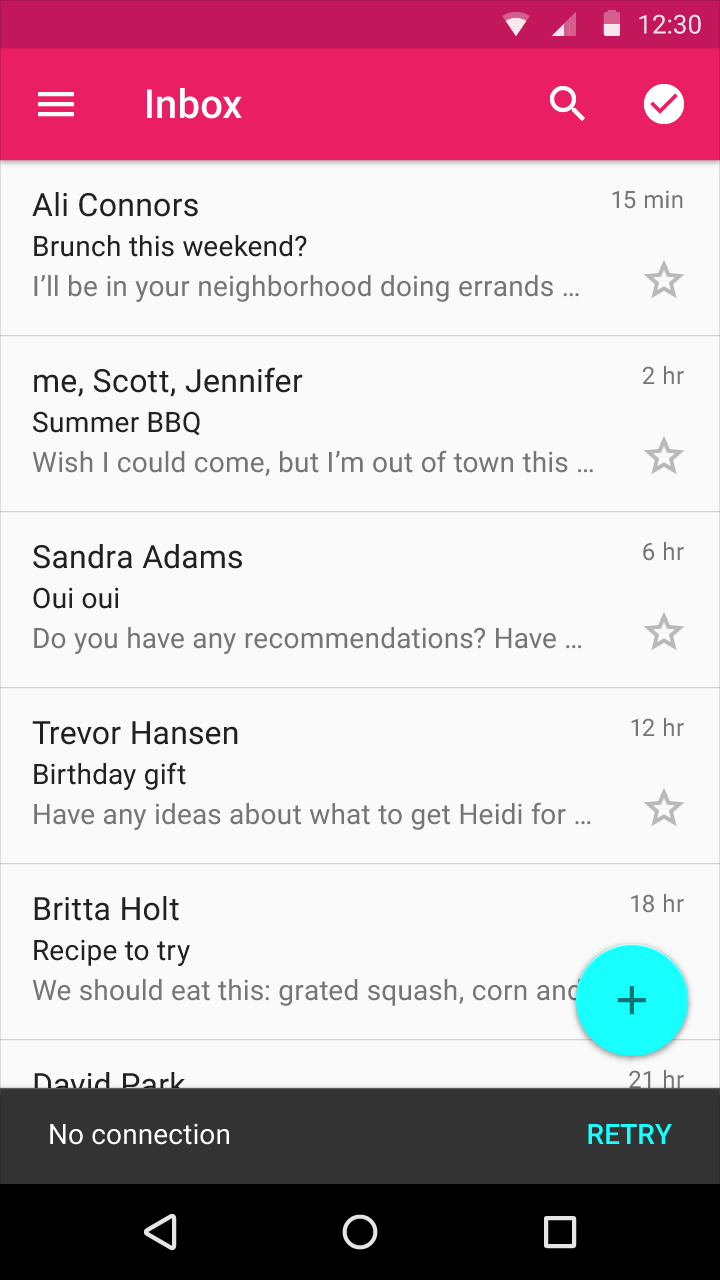The width and height of the screenshot is (720, 1280).
Task: Star the Birthday gift email
Action: click(x=663, y=809)
